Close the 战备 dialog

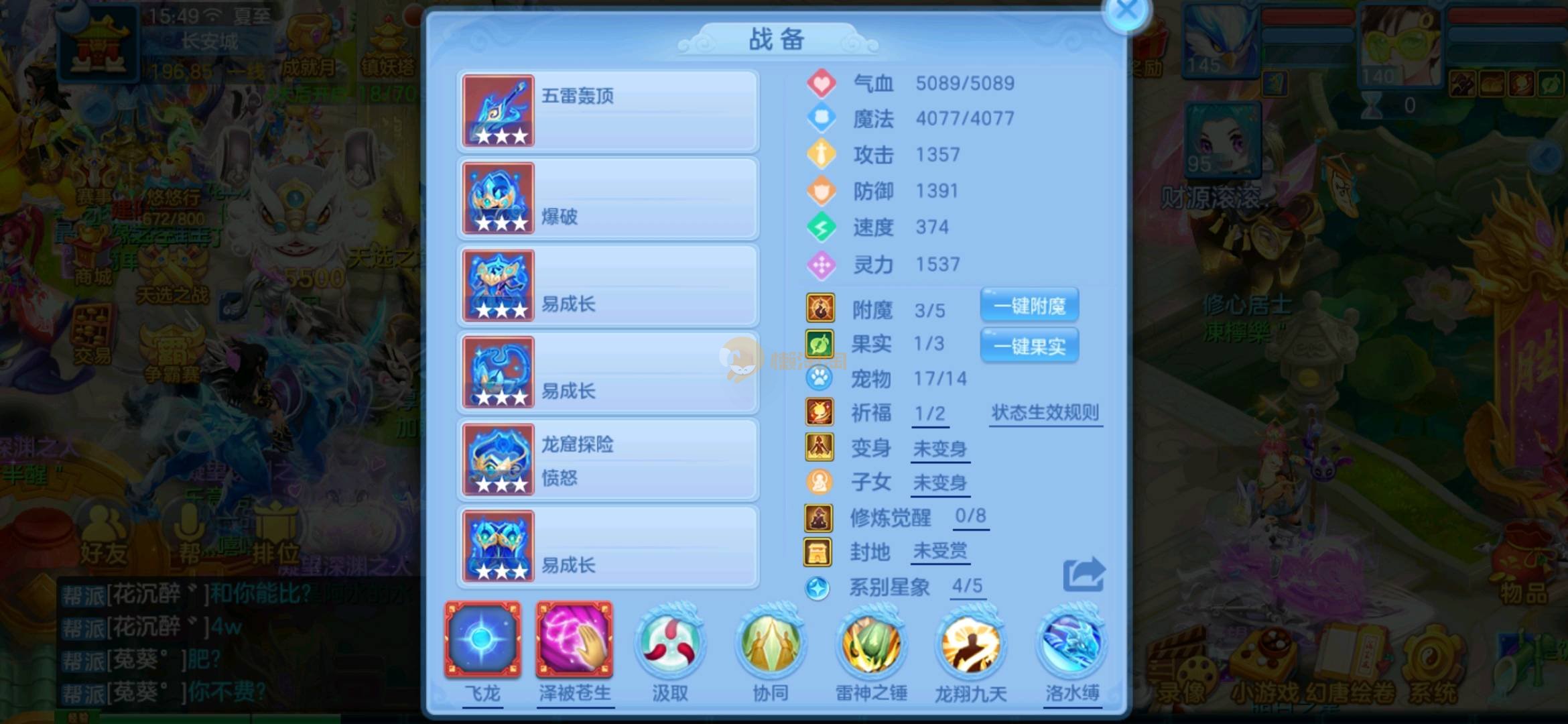1127,11
